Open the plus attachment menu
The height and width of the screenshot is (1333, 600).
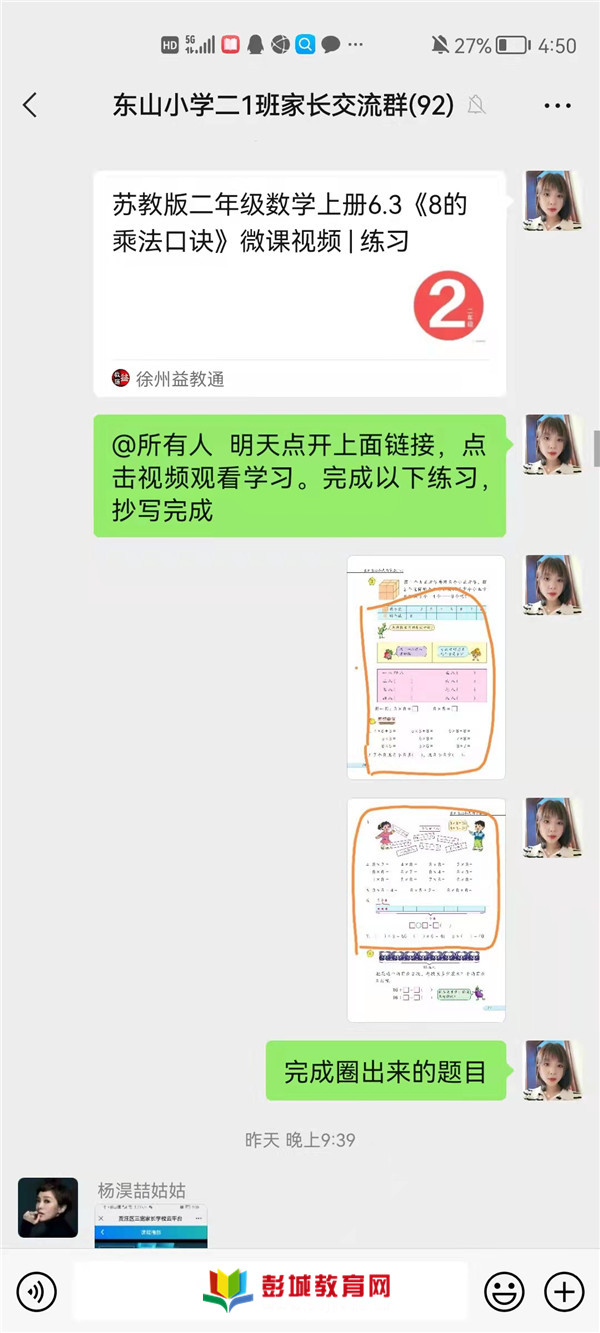(564, 1292)
